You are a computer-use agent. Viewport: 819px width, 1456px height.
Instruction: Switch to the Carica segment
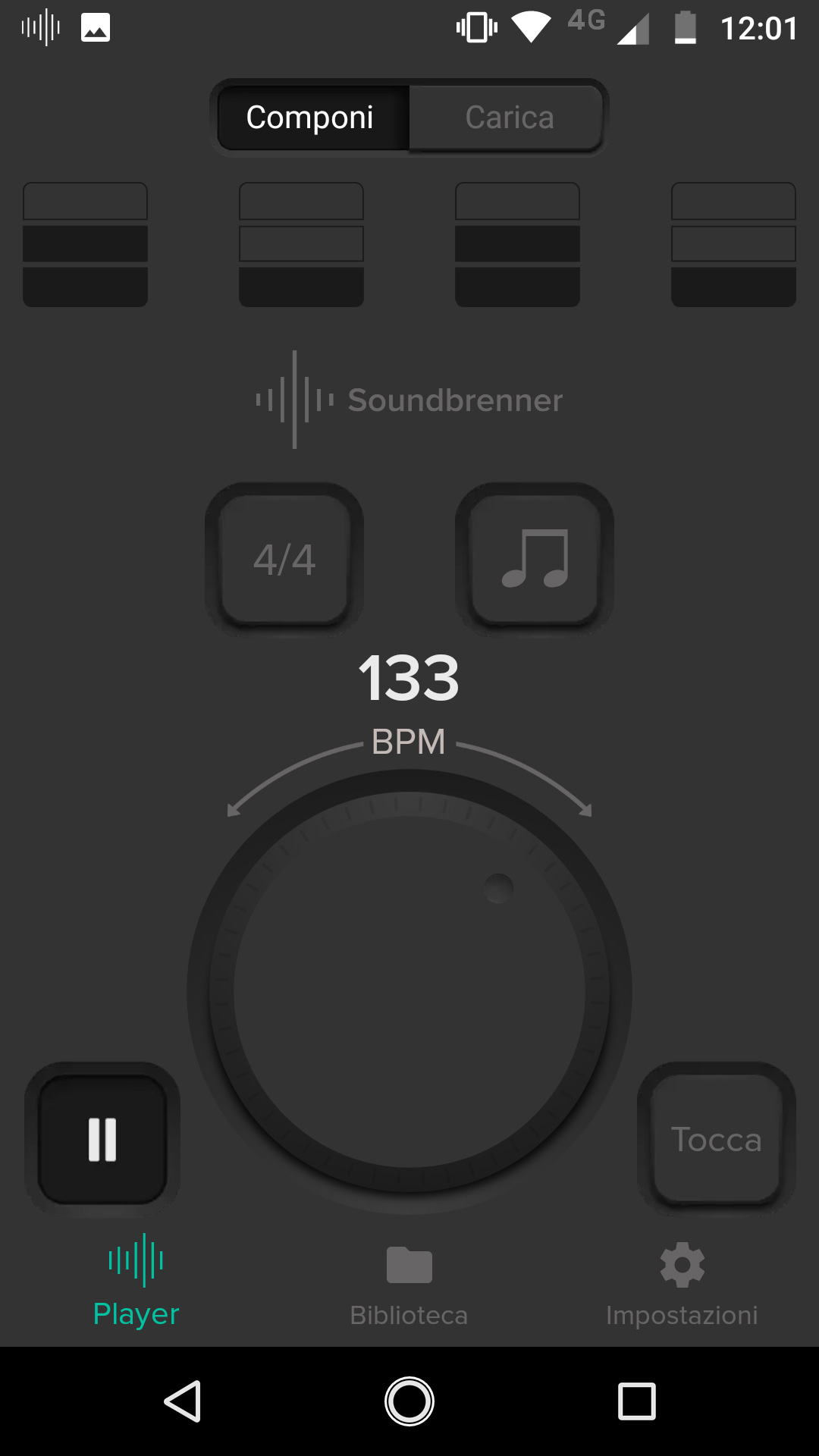pos(509,118)
